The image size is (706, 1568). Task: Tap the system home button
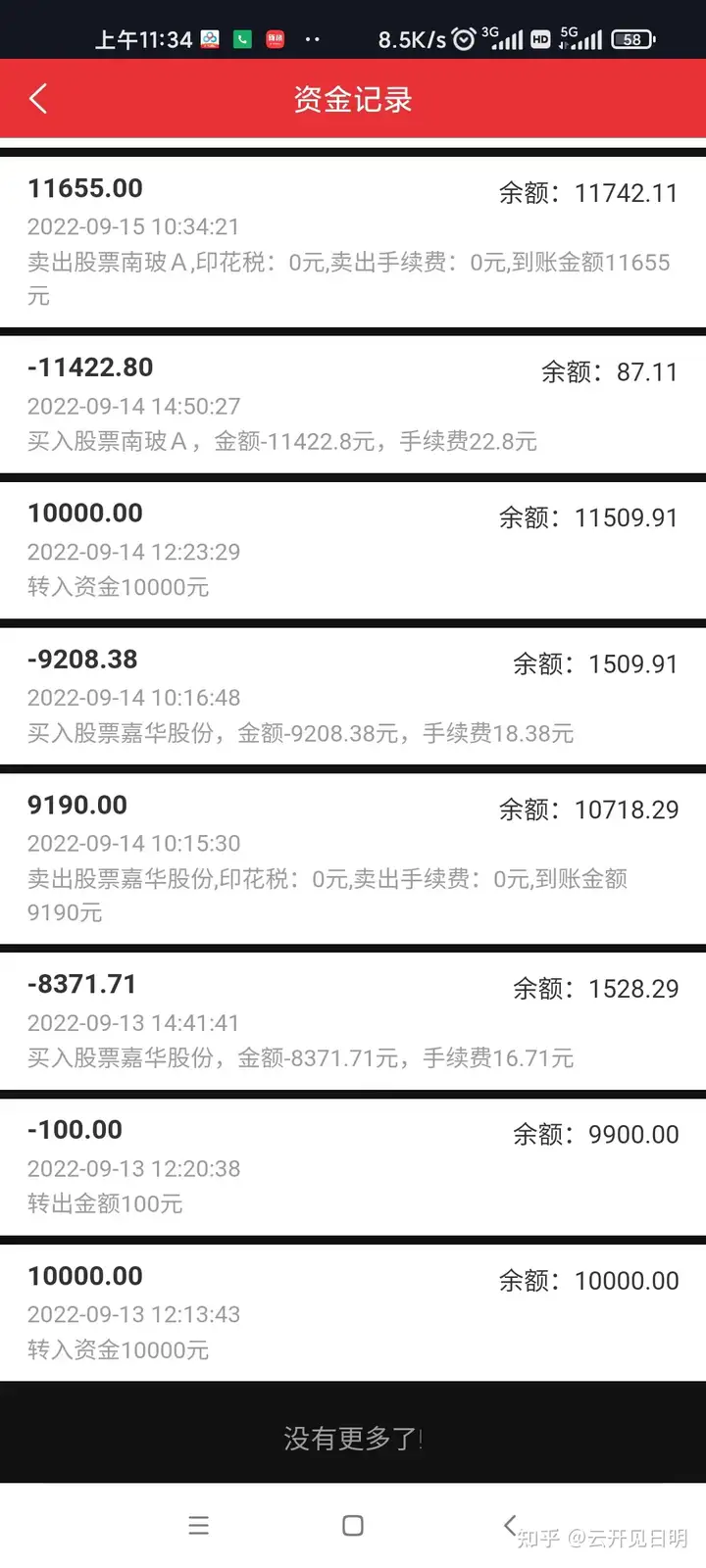353,1525
